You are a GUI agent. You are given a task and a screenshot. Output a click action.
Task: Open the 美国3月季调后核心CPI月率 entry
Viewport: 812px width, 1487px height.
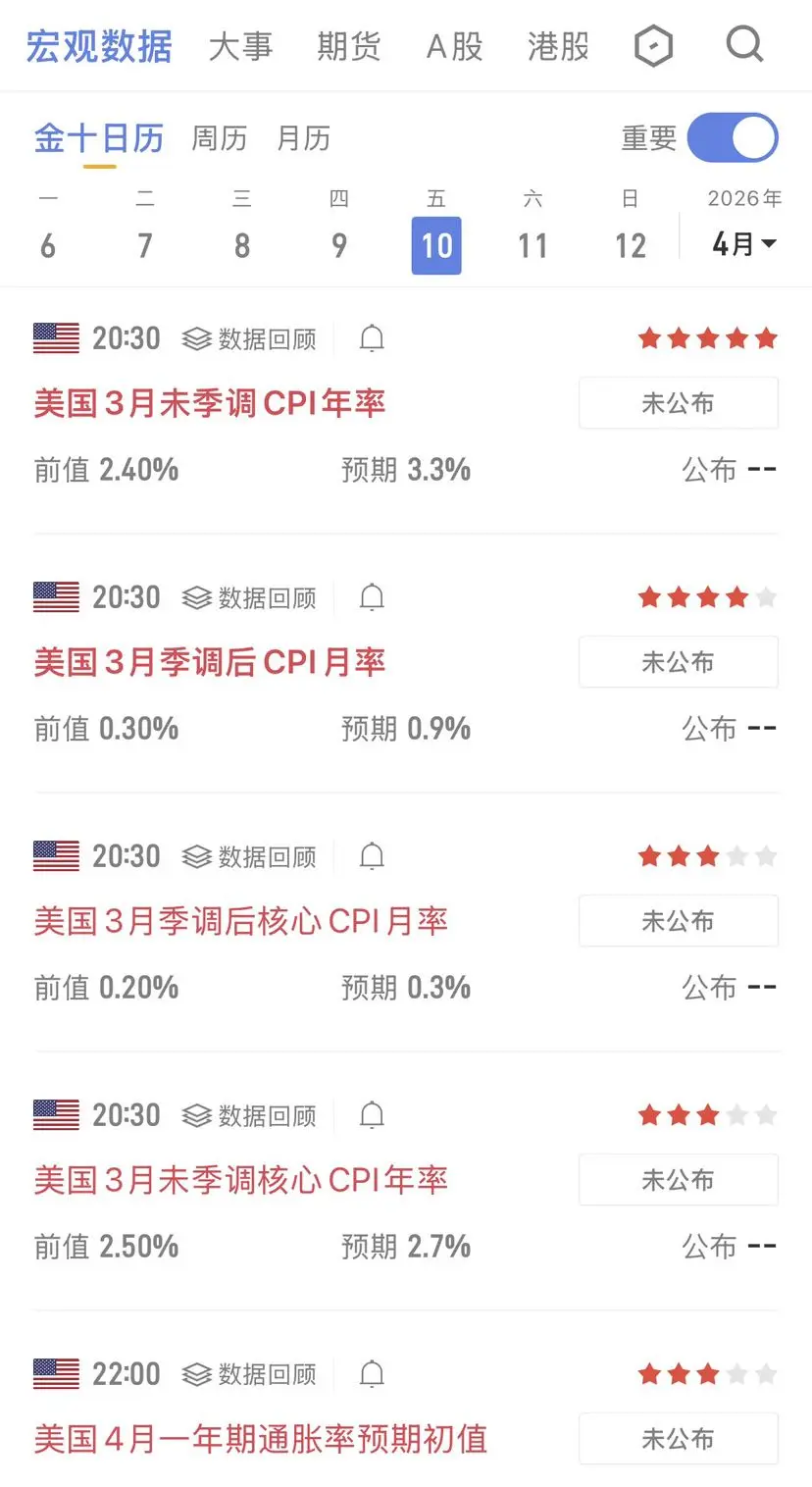tap(240, 921)
